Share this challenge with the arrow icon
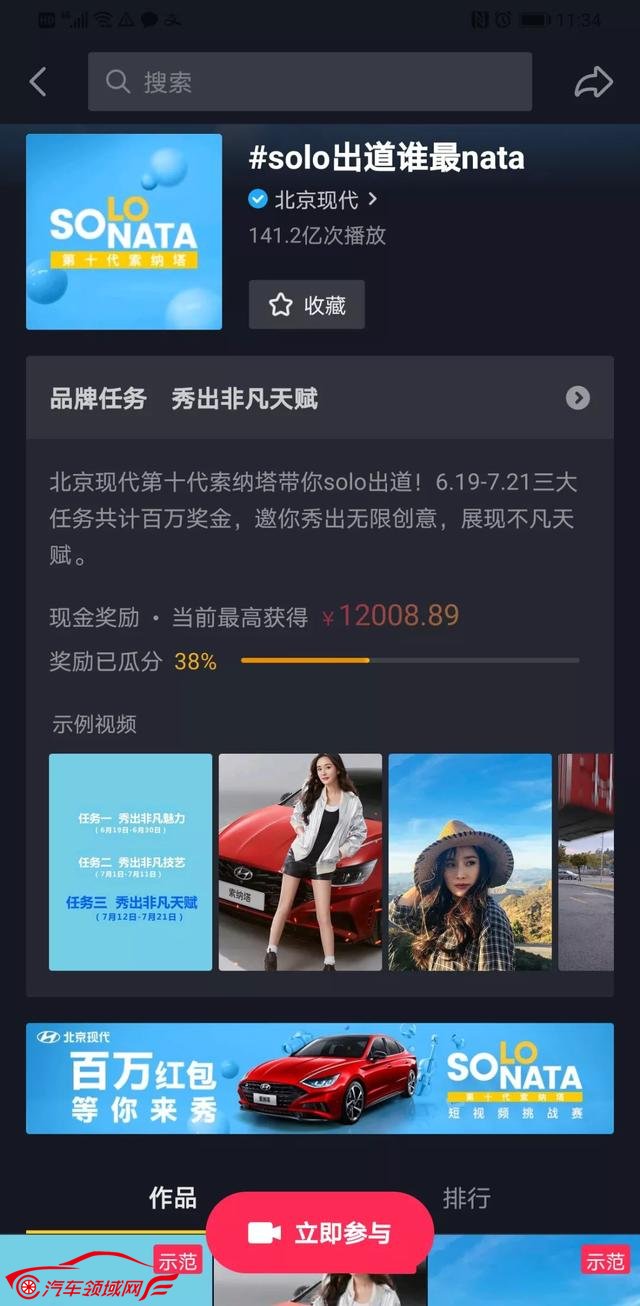Viewport: 640px width, 1306px height. 593,82
